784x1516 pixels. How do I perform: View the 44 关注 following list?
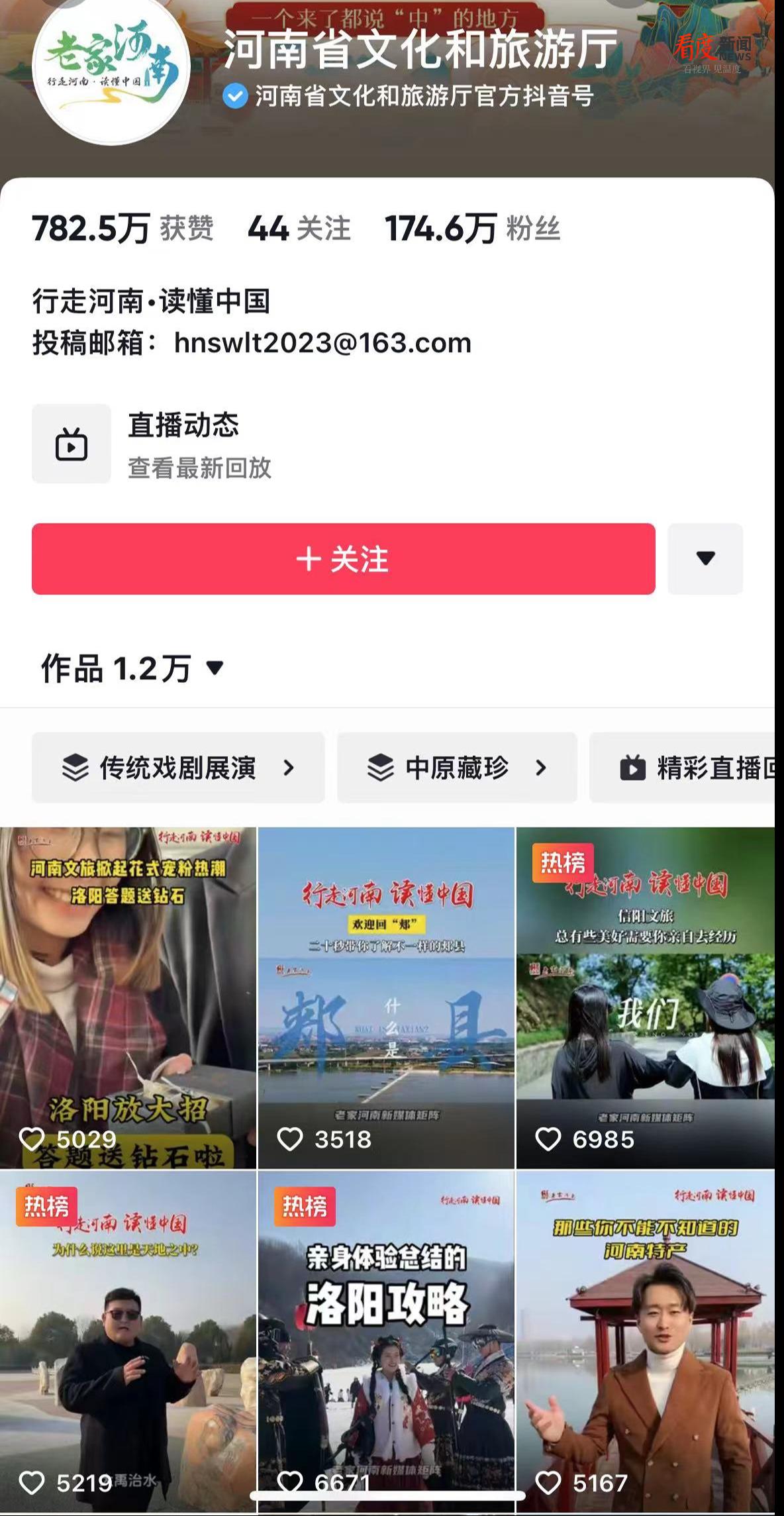tap(299, 229)
